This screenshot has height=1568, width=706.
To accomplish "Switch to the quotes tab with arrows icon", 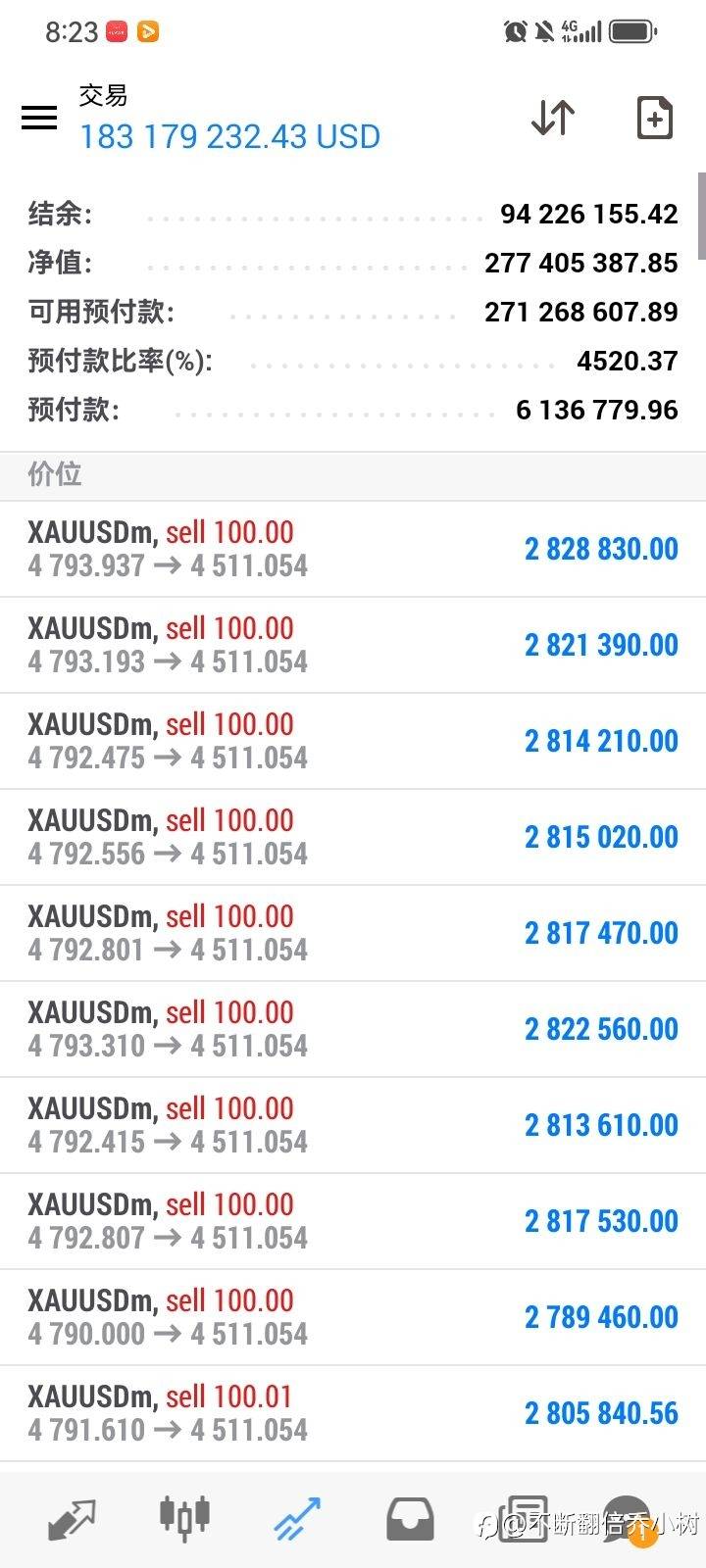I will 72,1518.
